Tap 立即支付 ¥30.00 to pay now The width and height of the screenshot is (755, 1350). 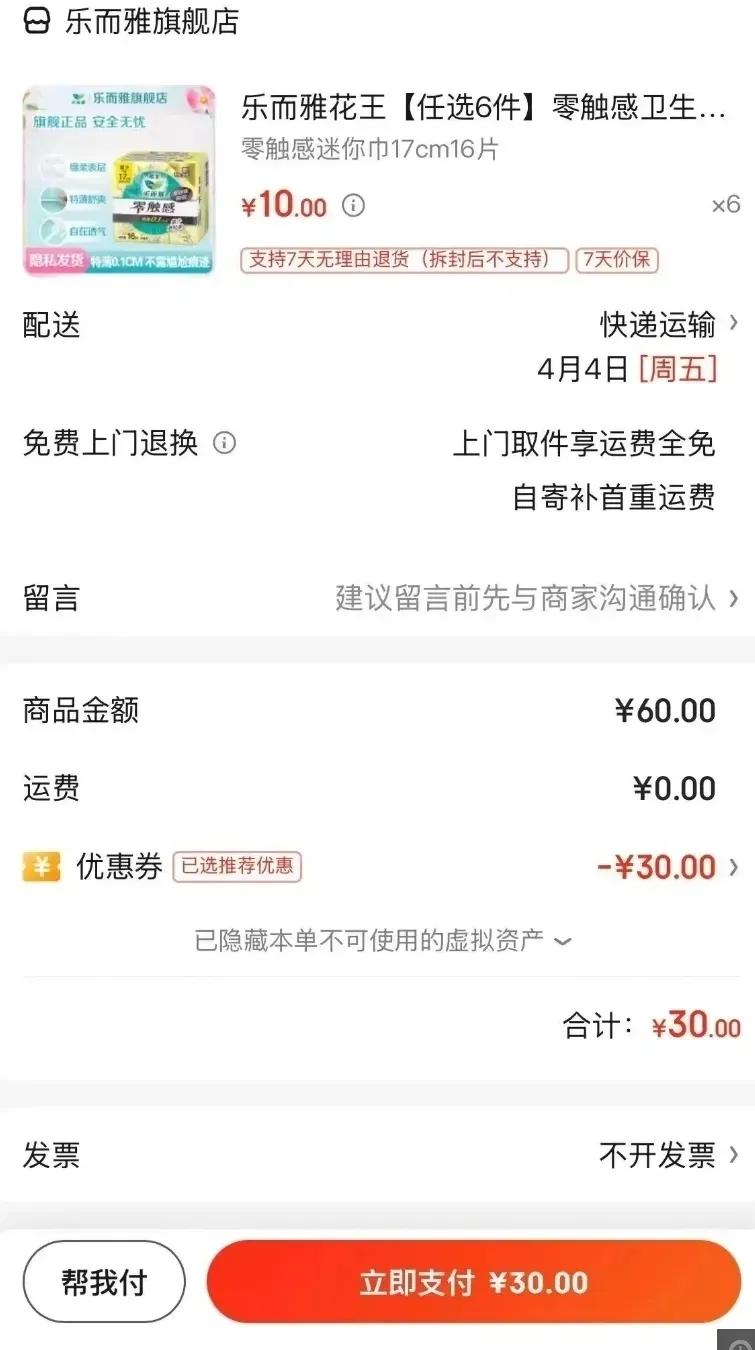click(x=473, y=1282)
